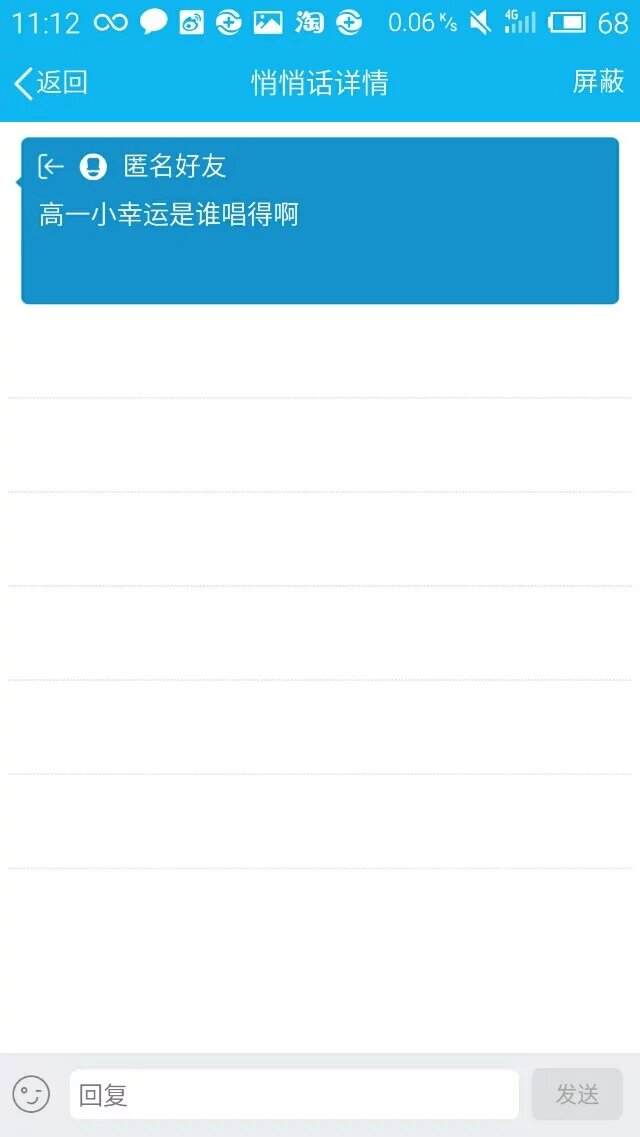Screen dimensions: 640x1137
Task: Open the 匿名好友 whisper message bubble
Action: pos(320,220)
